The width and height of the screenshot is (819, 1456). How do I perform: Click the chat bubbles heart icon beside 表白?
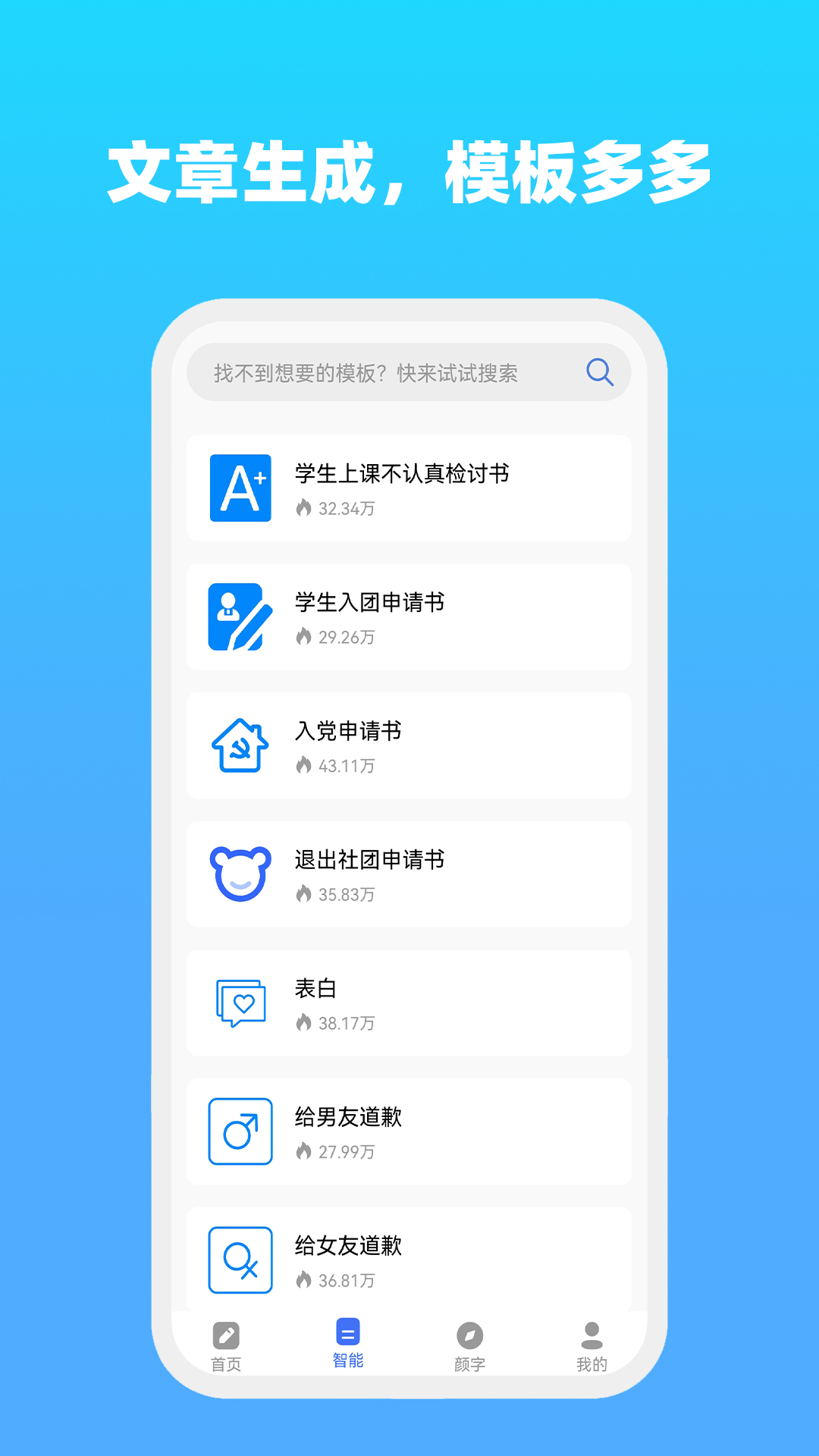click(x=239, y=1003)
